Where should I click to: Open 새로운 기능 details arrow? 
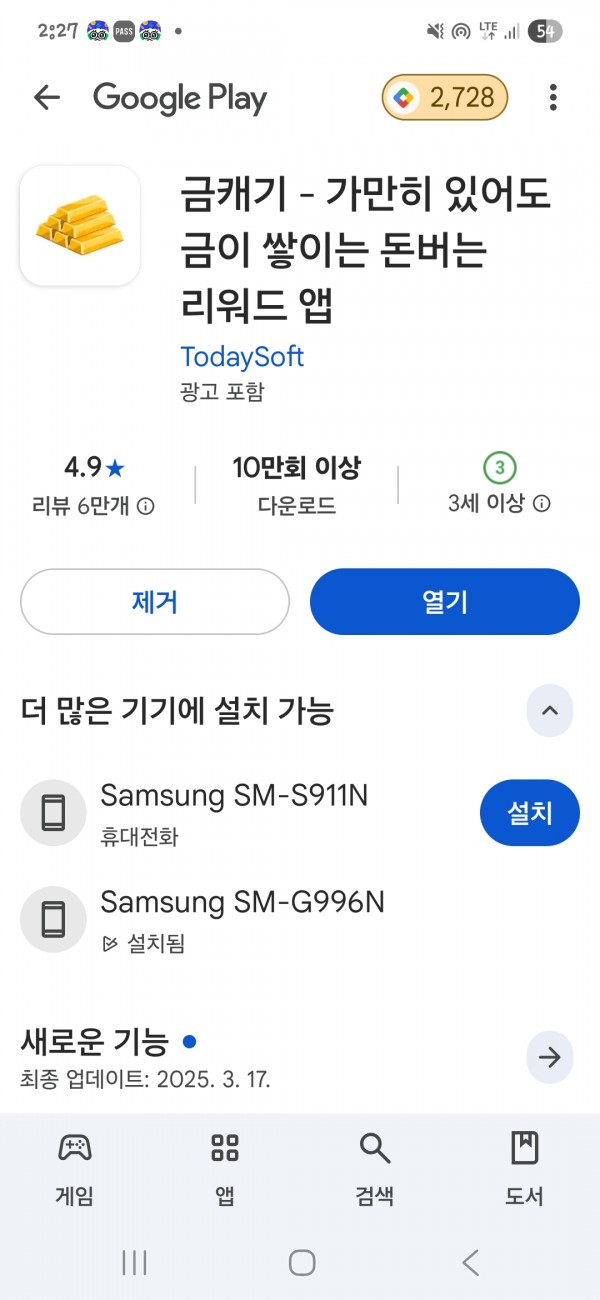550,1058
